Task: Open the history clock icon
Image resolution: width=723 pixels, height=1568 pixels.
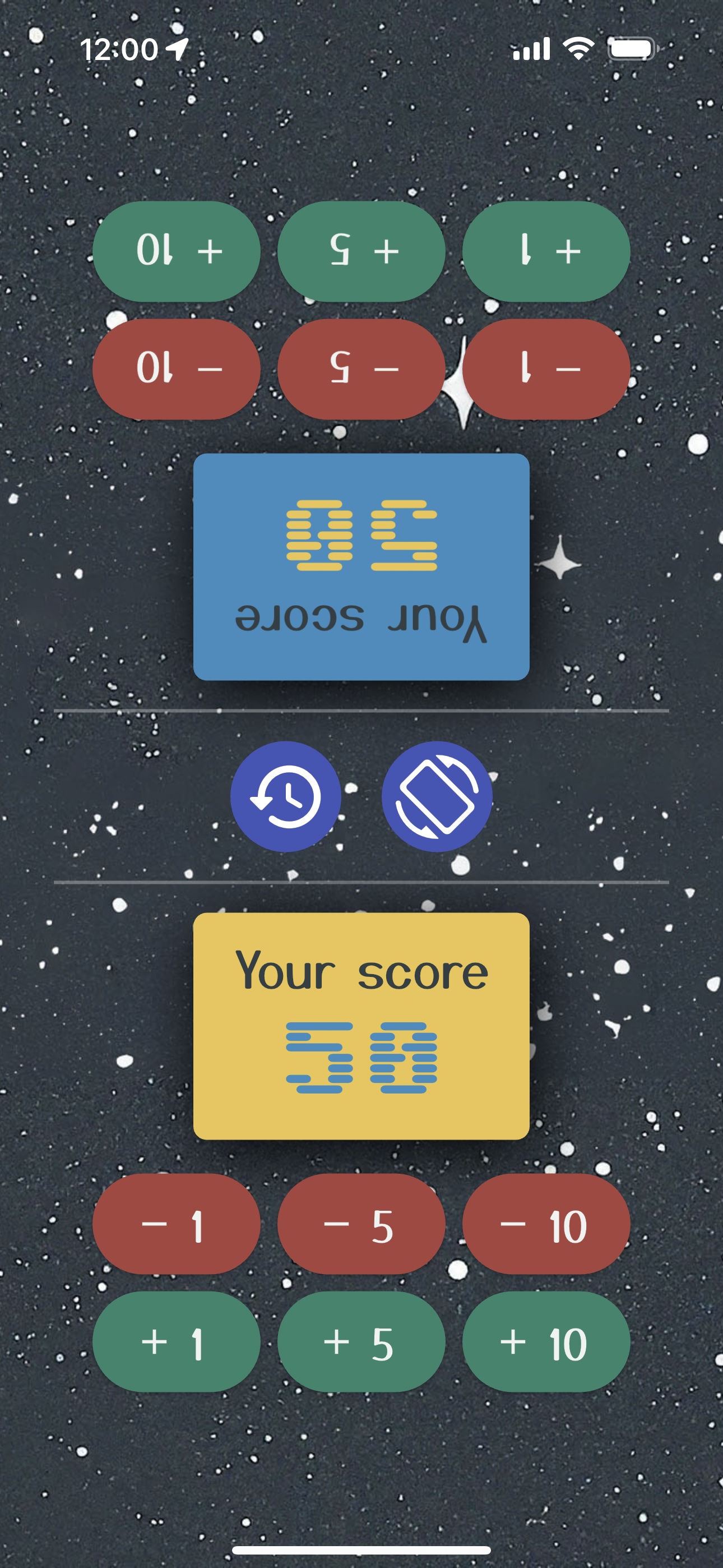Action: (285, 796)
